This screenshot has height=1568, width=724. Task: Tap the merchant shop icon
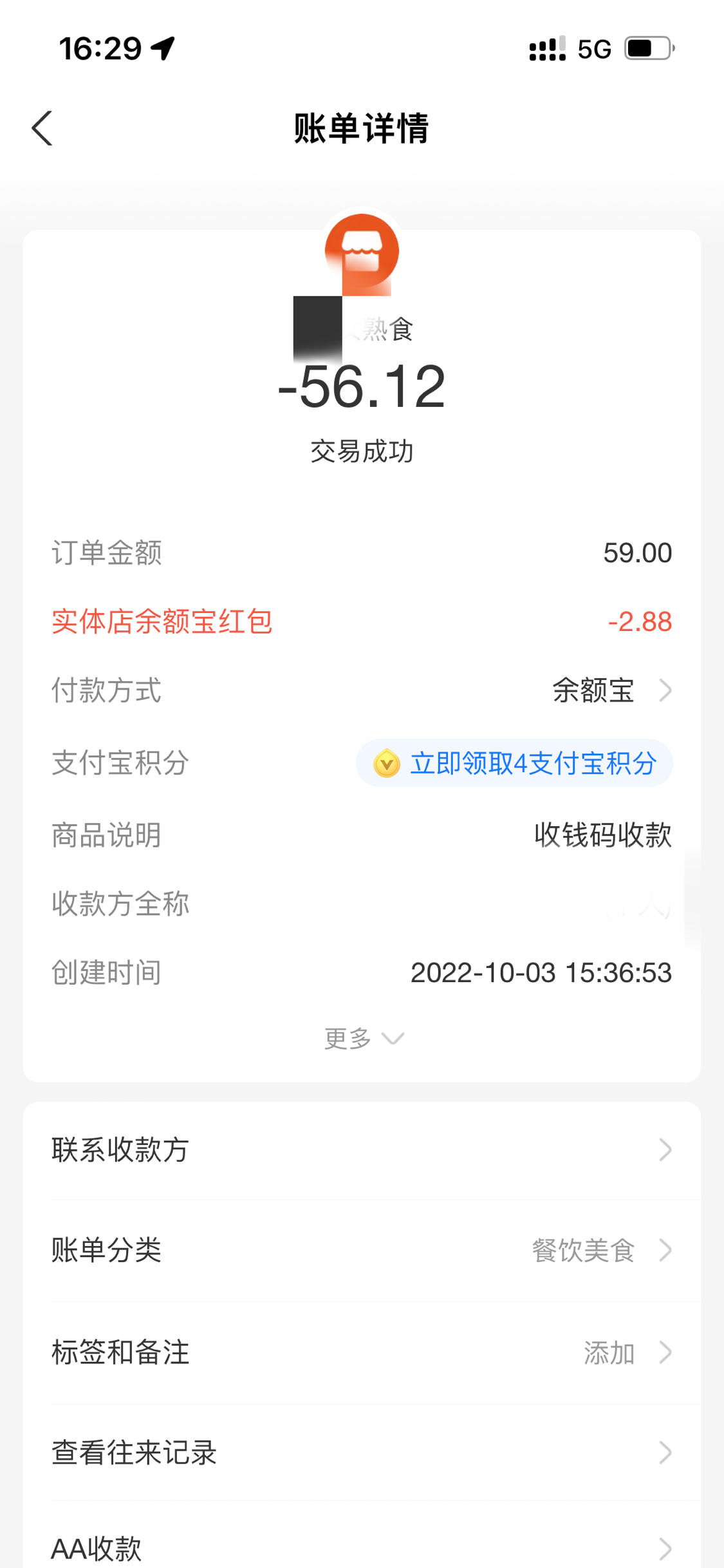pos(362,251)
